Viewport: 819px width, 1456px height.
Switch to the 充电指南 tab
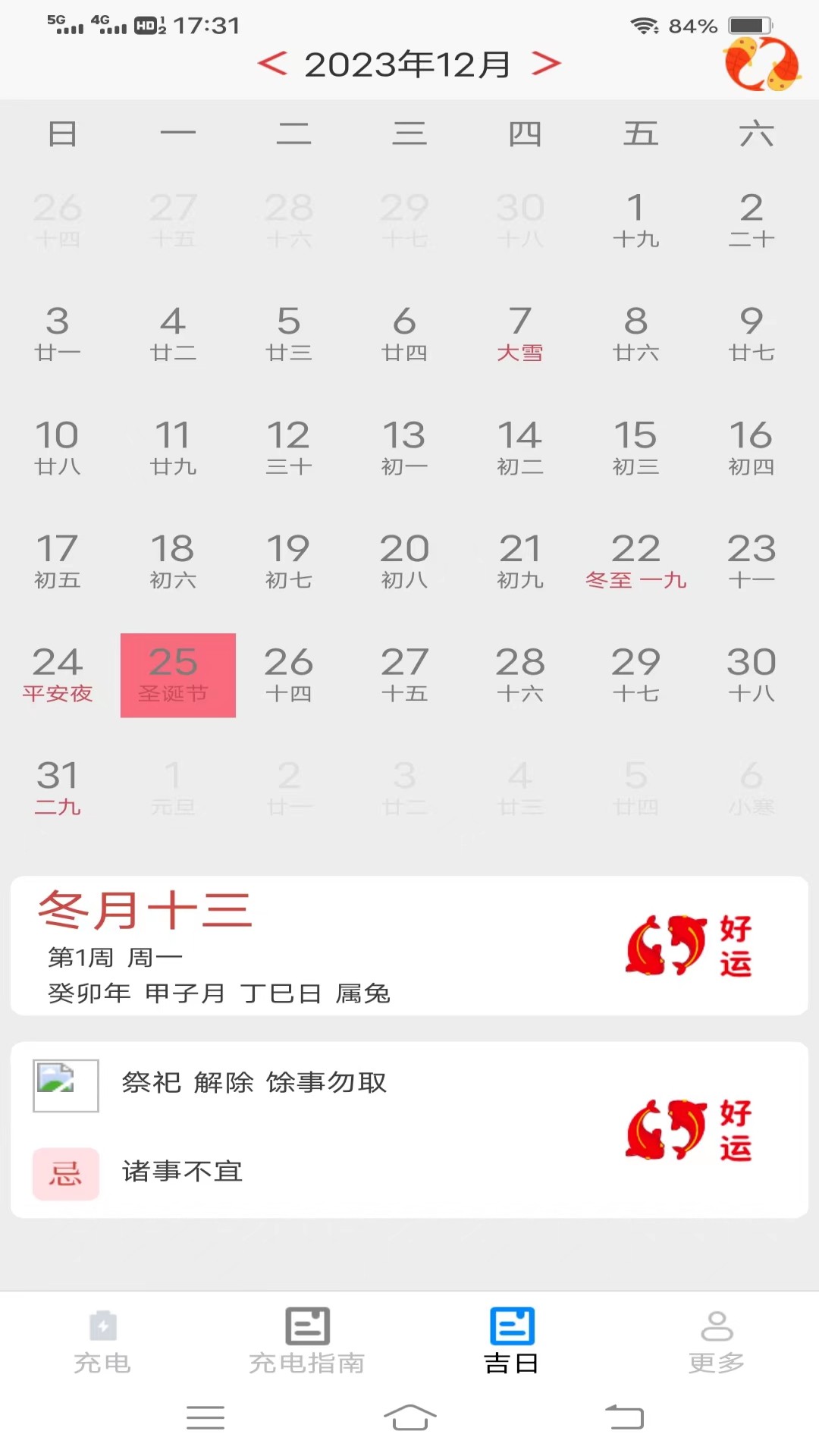[x=307, y=1342]
